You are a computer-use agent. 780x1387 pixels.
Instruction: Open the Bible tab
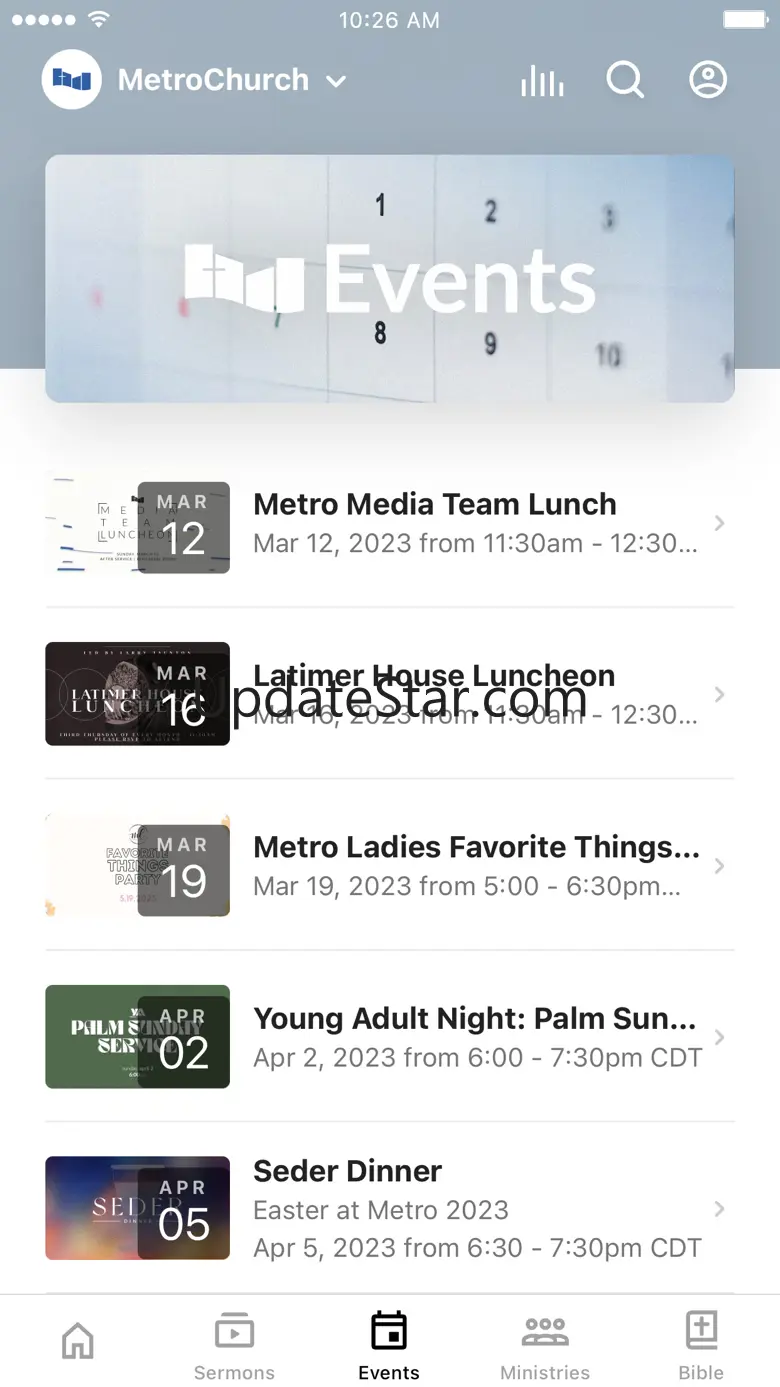point(701,1346)
